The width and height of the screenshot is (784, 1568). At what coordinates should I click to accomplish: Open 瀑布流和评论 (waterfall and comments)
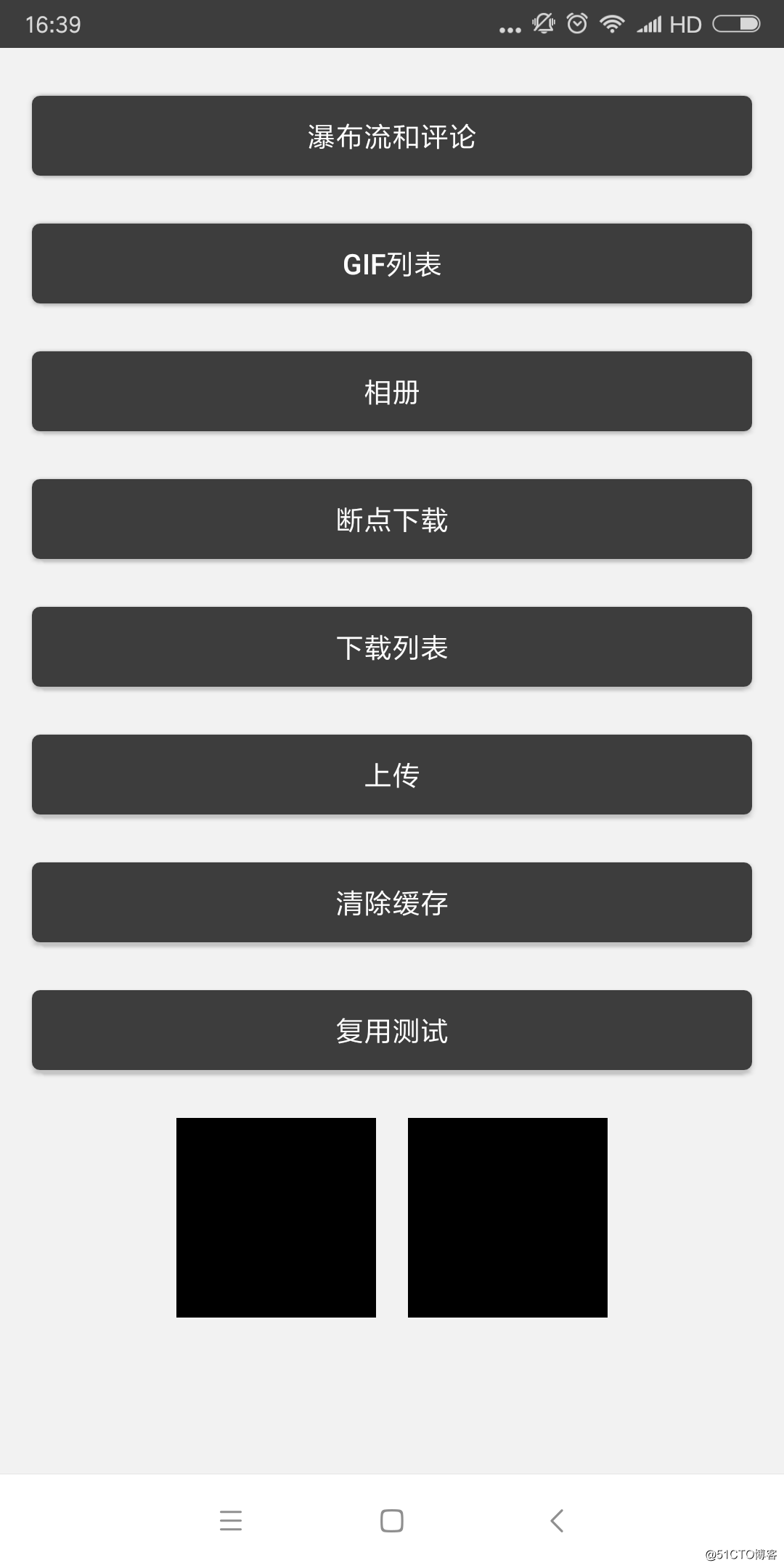coord(392,136)
